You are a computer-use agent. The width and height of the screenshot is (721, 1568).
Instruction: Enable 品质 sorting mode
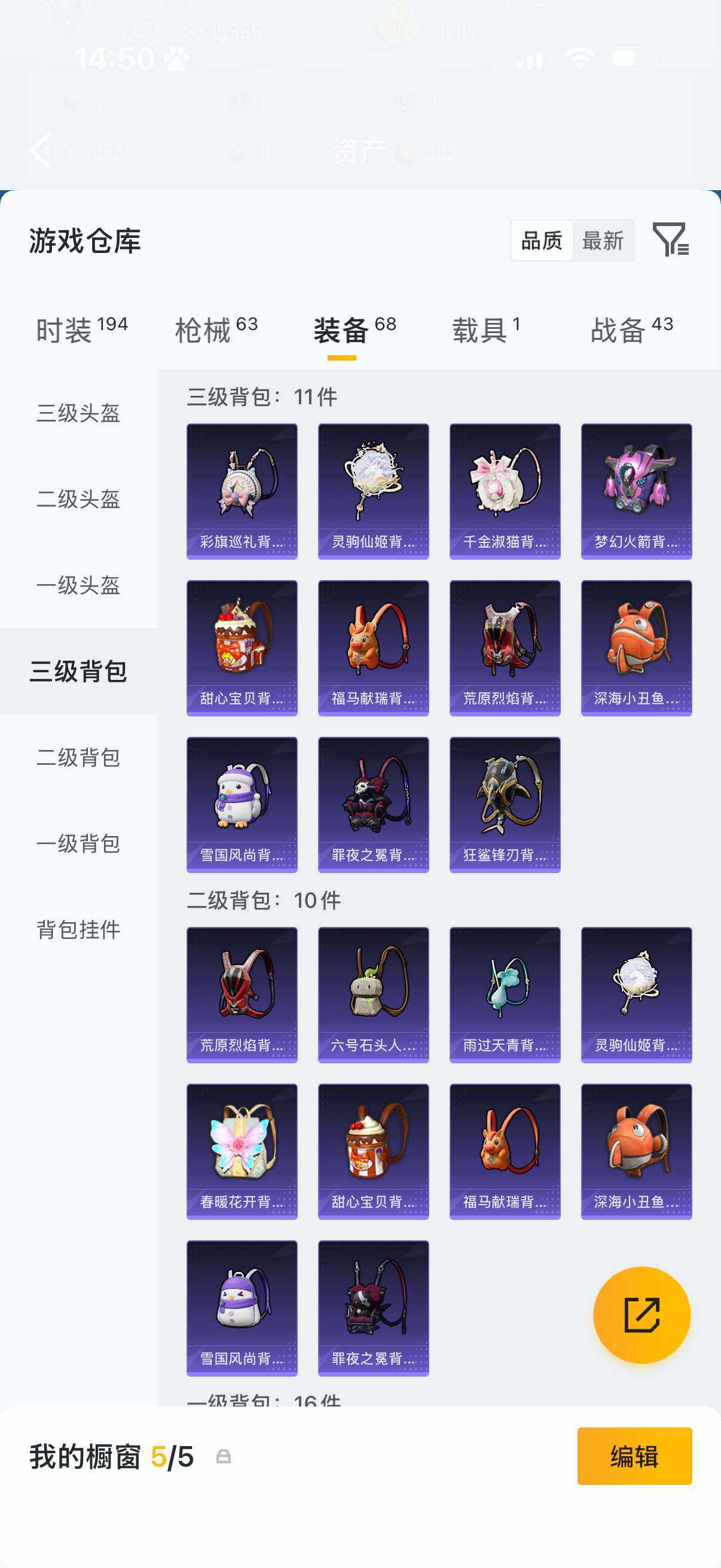tap(541, 241)
